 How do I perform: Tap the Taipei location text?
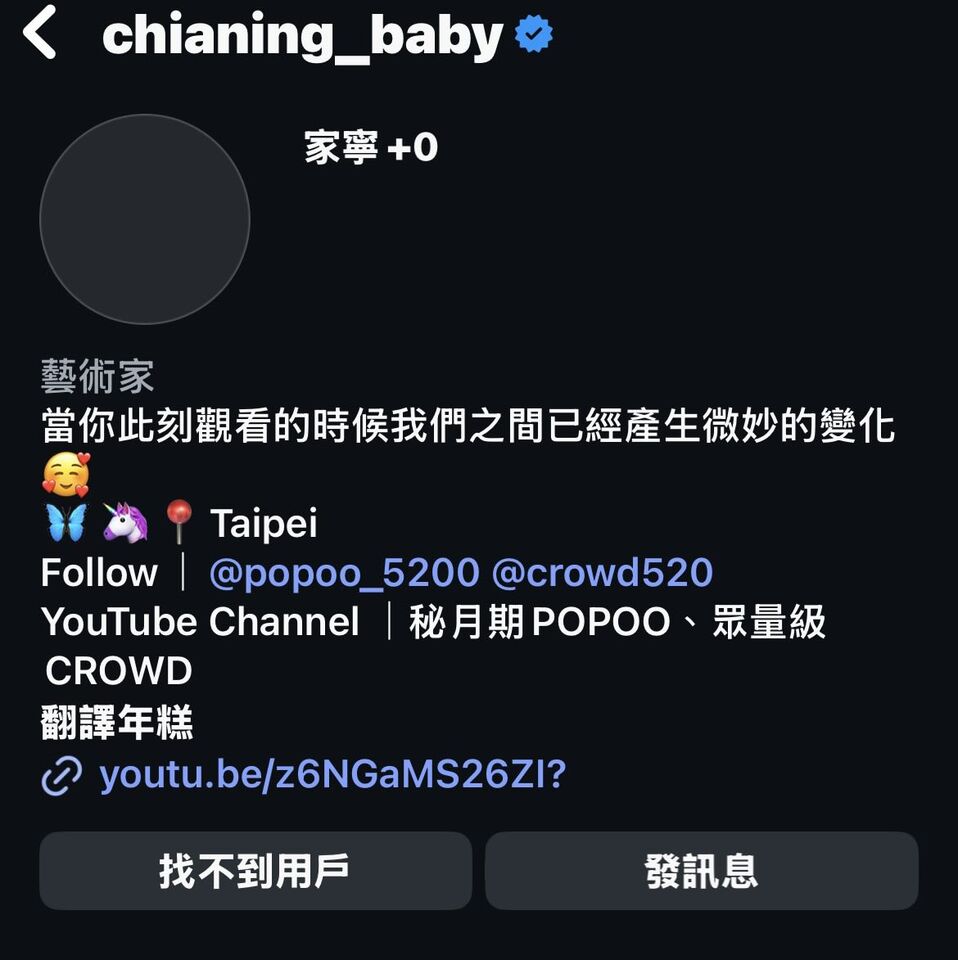click(263, 521)
